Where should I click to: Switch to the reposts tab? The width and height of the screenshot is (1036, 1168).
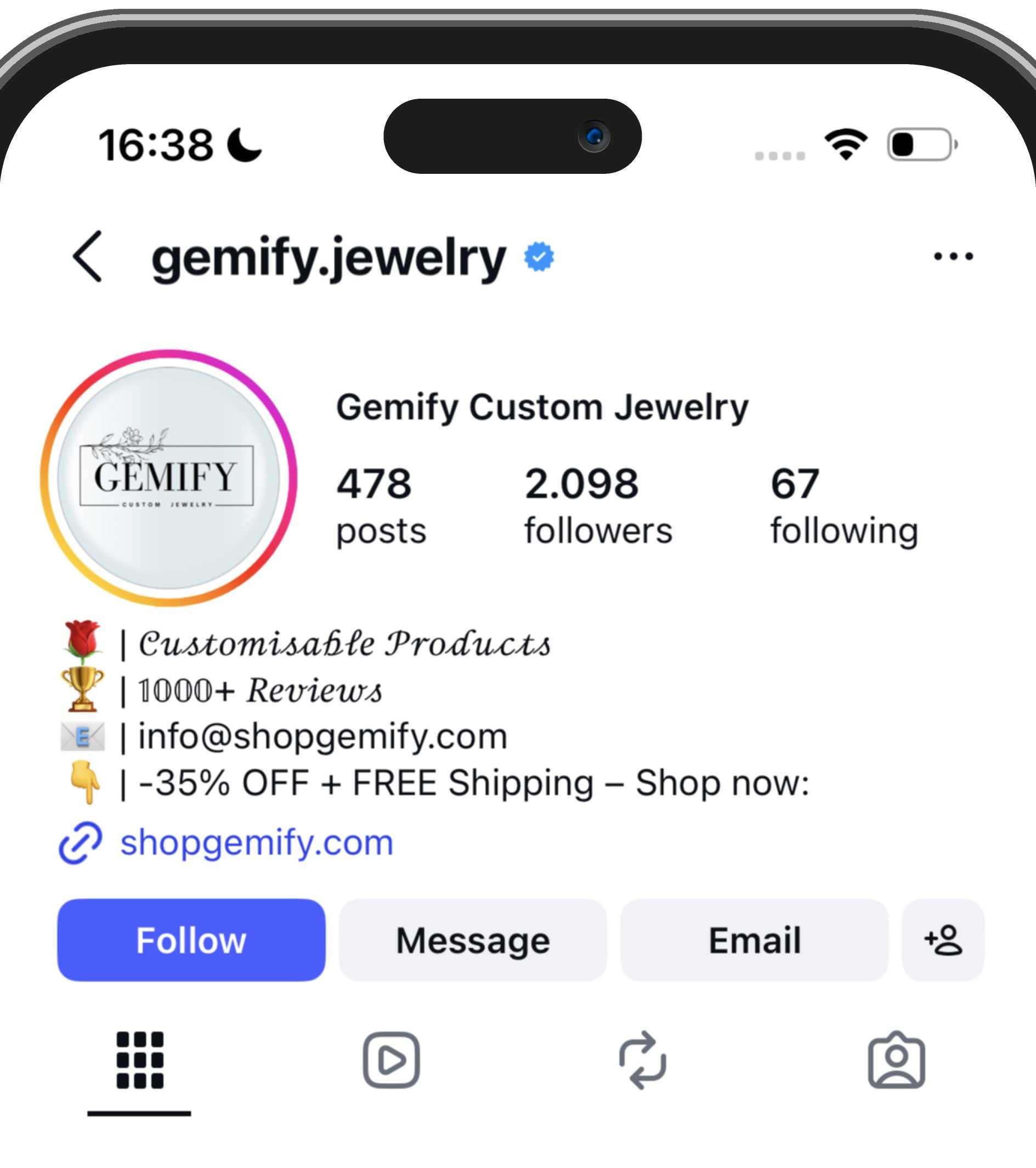(643, 1060)
